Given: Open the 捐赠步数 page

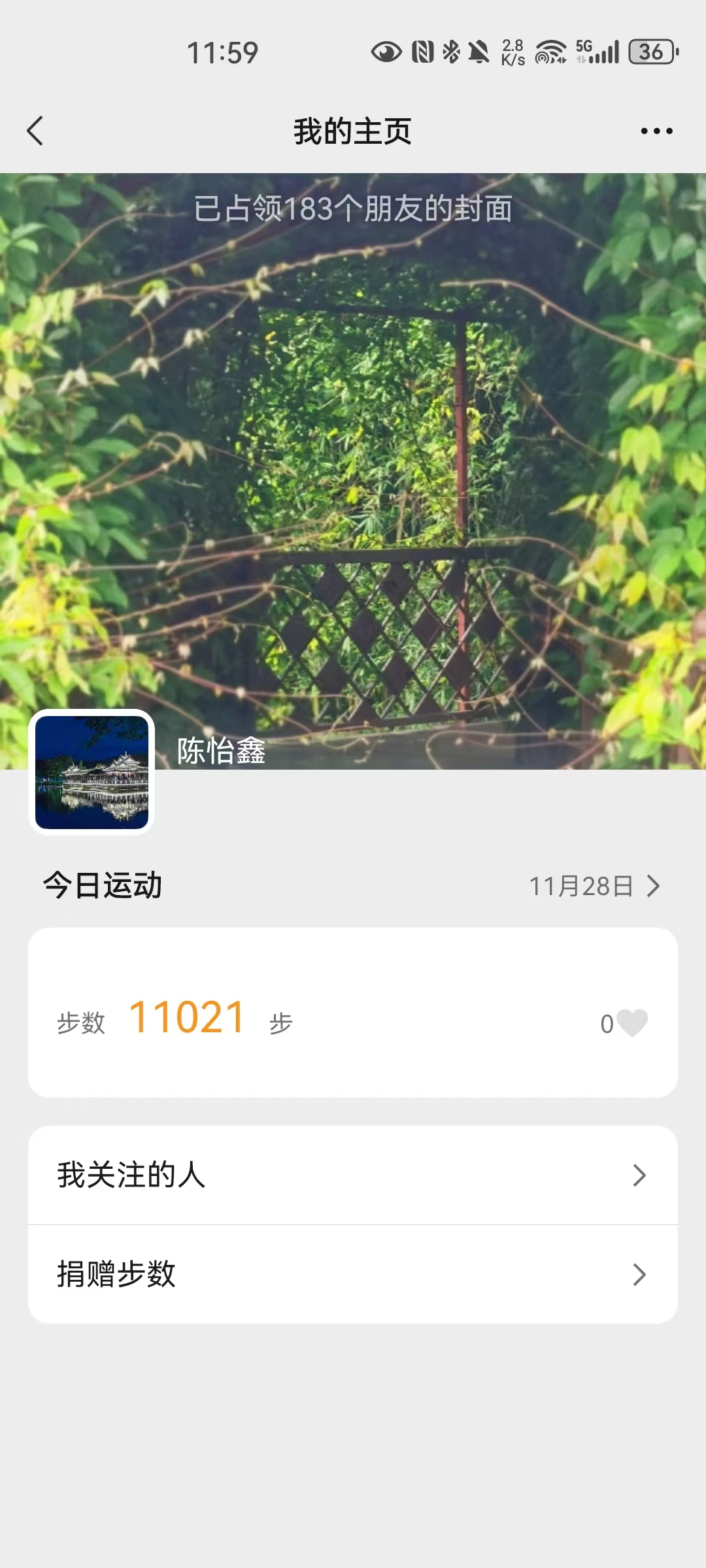Looking at the screenshot, I should [x=353, y=1275].
